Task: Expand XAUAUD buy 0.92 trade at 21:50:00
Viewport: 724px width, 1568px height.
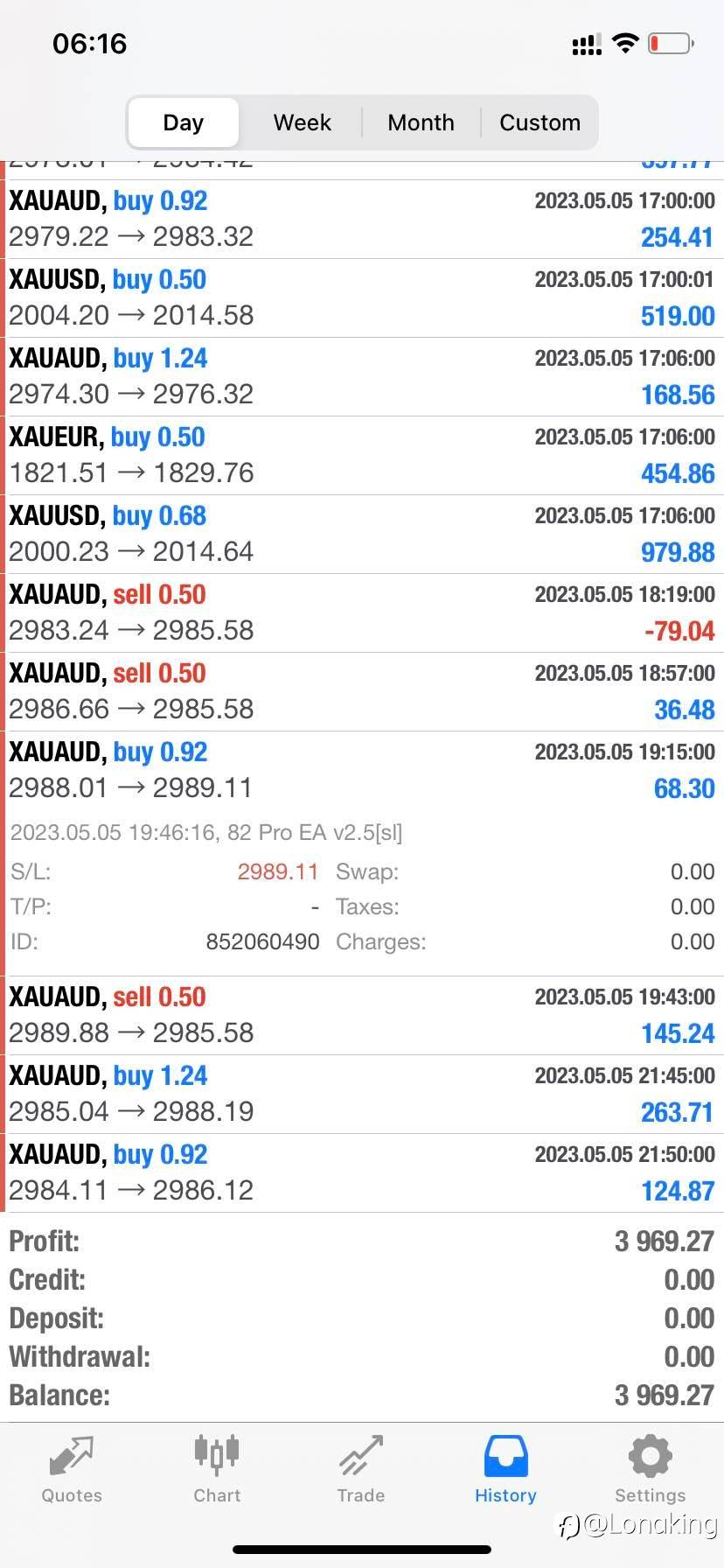Action: tap(362, 1173)
